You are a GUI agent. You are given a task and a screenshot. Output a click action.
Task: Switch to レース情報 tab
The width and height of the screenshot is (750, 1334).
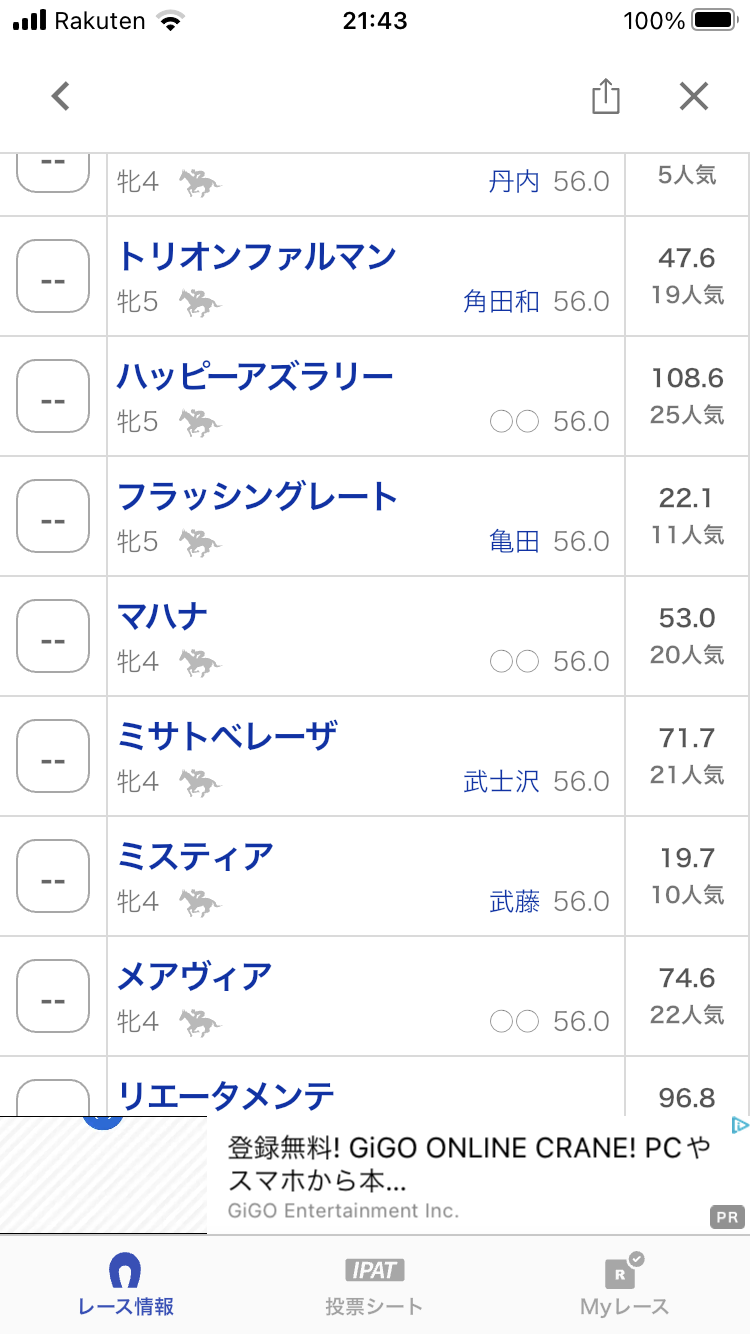coord(126,1285)
